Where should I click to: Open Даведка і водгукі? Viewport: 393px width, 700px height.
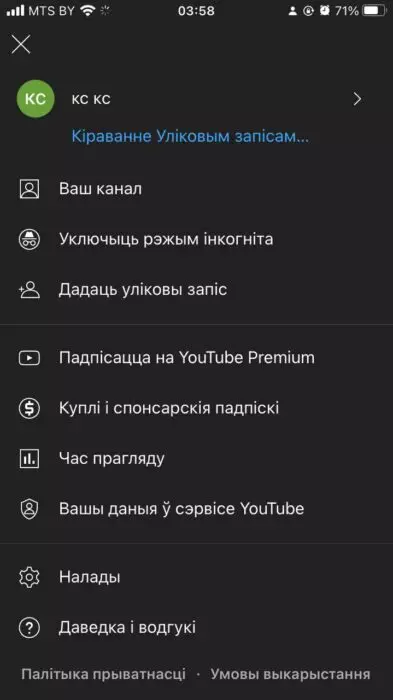pyautogui.click(x=196, y=627)
